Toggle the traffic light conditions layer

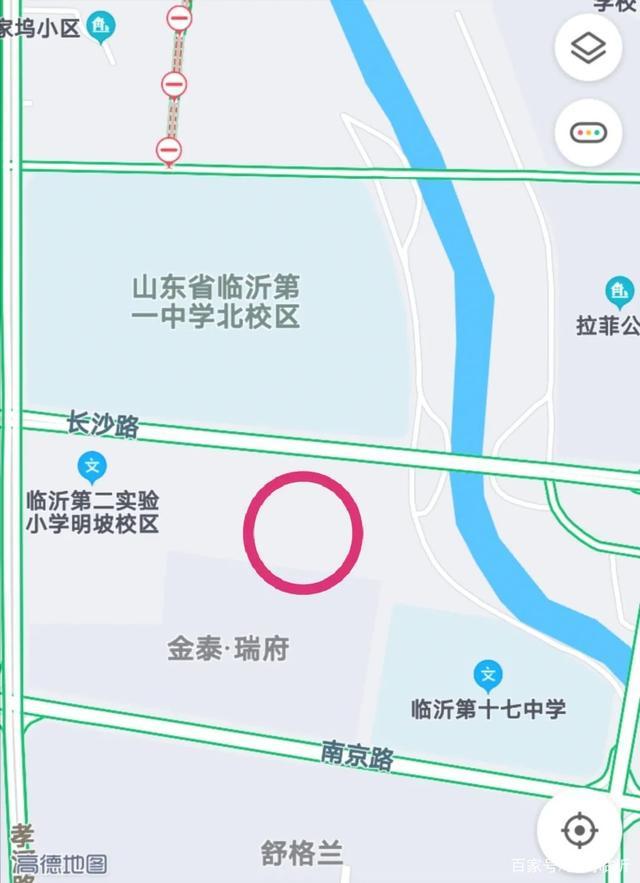(588, 132)
